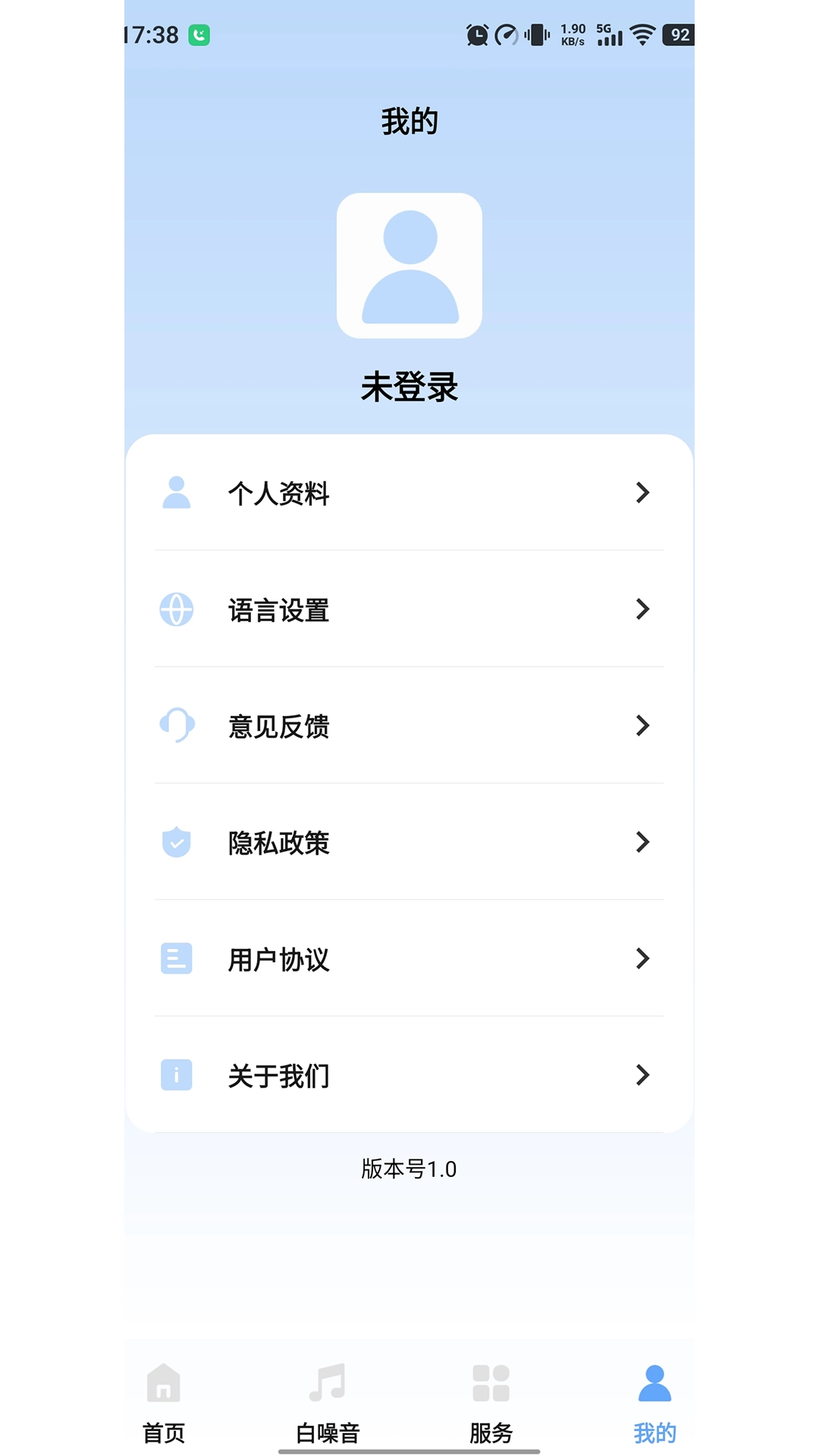The image size is (819, 1456).
Task: Click the globe icon beside 语言设置
Action: click(176, 610)
